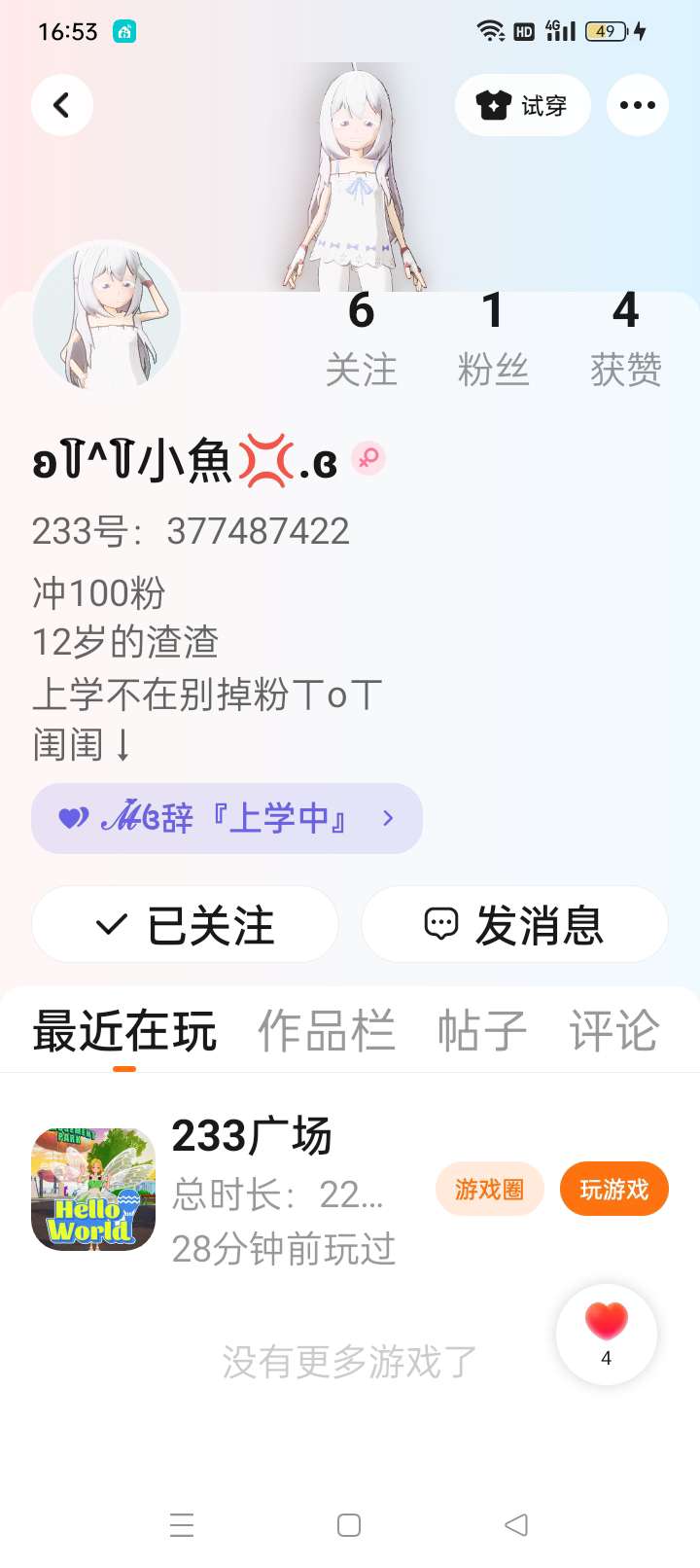The height and width of the screenshot is (1568, 700).
Task: View the 粉丝 fans list
Action: coord(493,339)
